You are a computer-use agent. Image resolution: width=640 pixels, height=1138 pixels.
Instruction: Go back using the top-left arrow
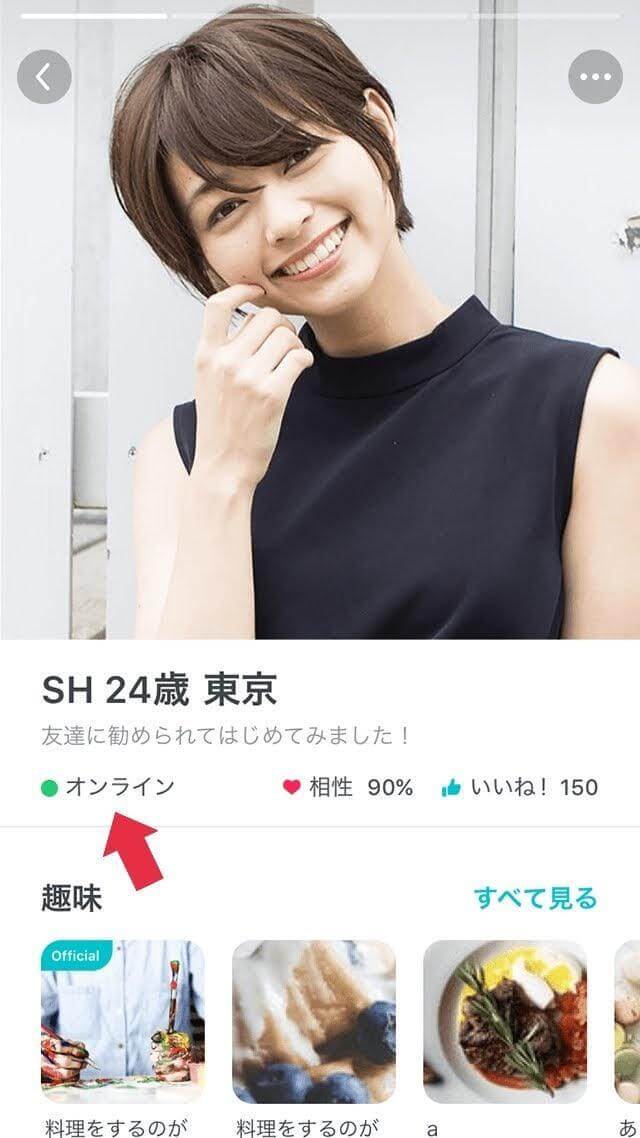pos(44,77)
